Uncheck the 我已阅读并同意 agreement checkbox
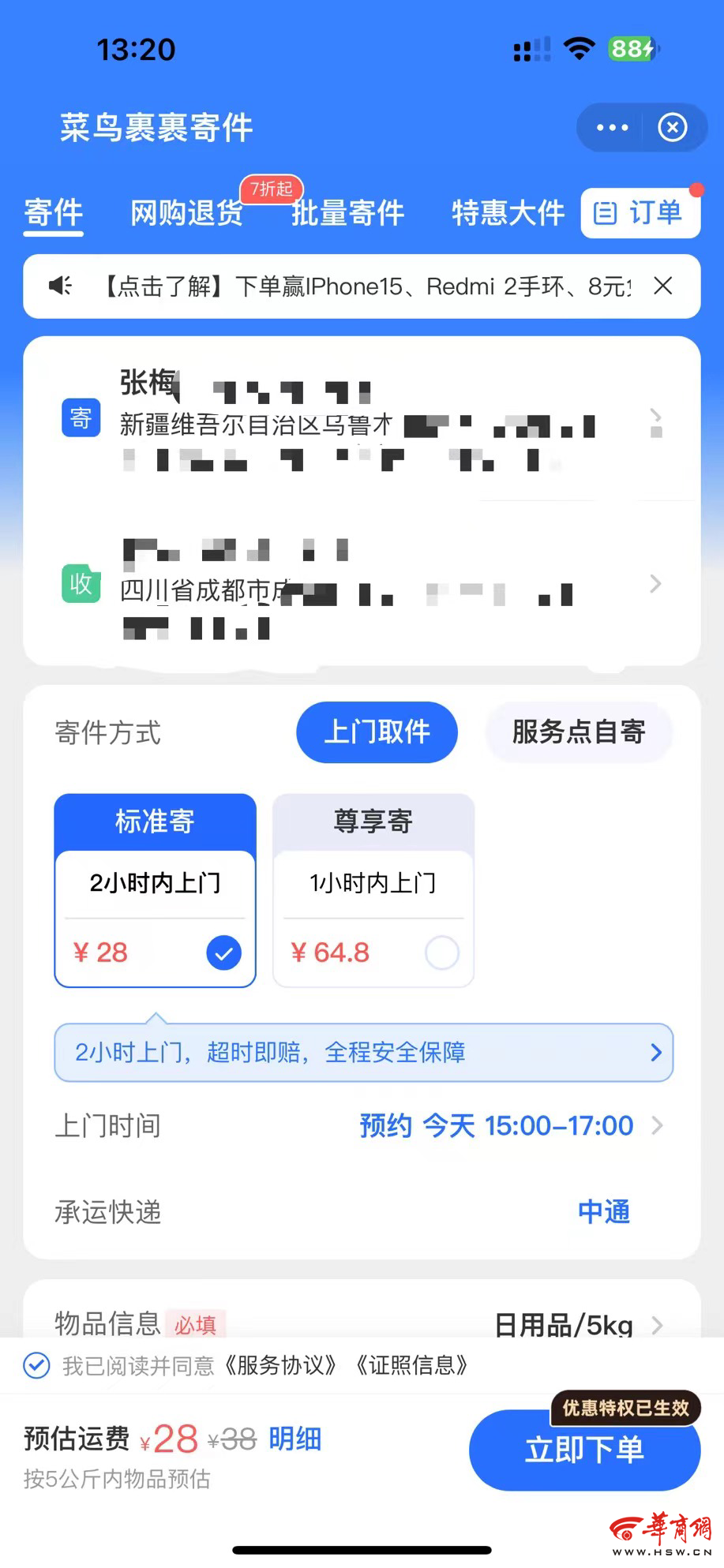The height and width of the screenshot is (1568, 724). coord(36,1364)
